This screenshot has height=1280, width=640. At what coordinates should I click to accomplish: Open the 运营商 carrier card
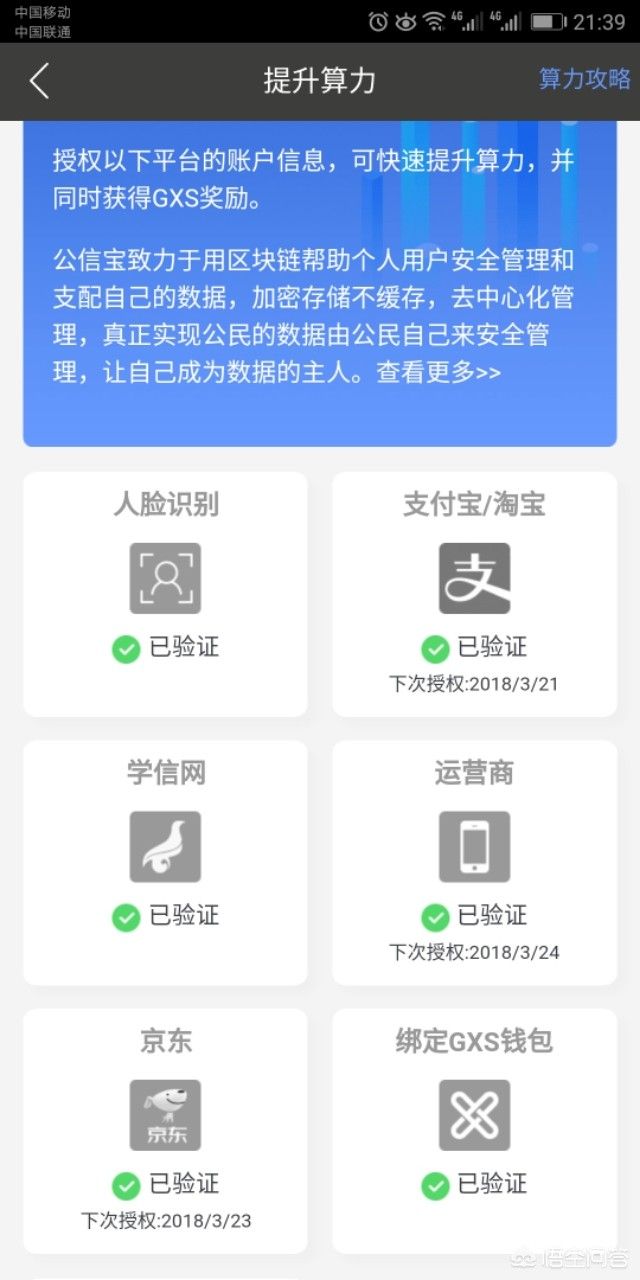(474, 862)
